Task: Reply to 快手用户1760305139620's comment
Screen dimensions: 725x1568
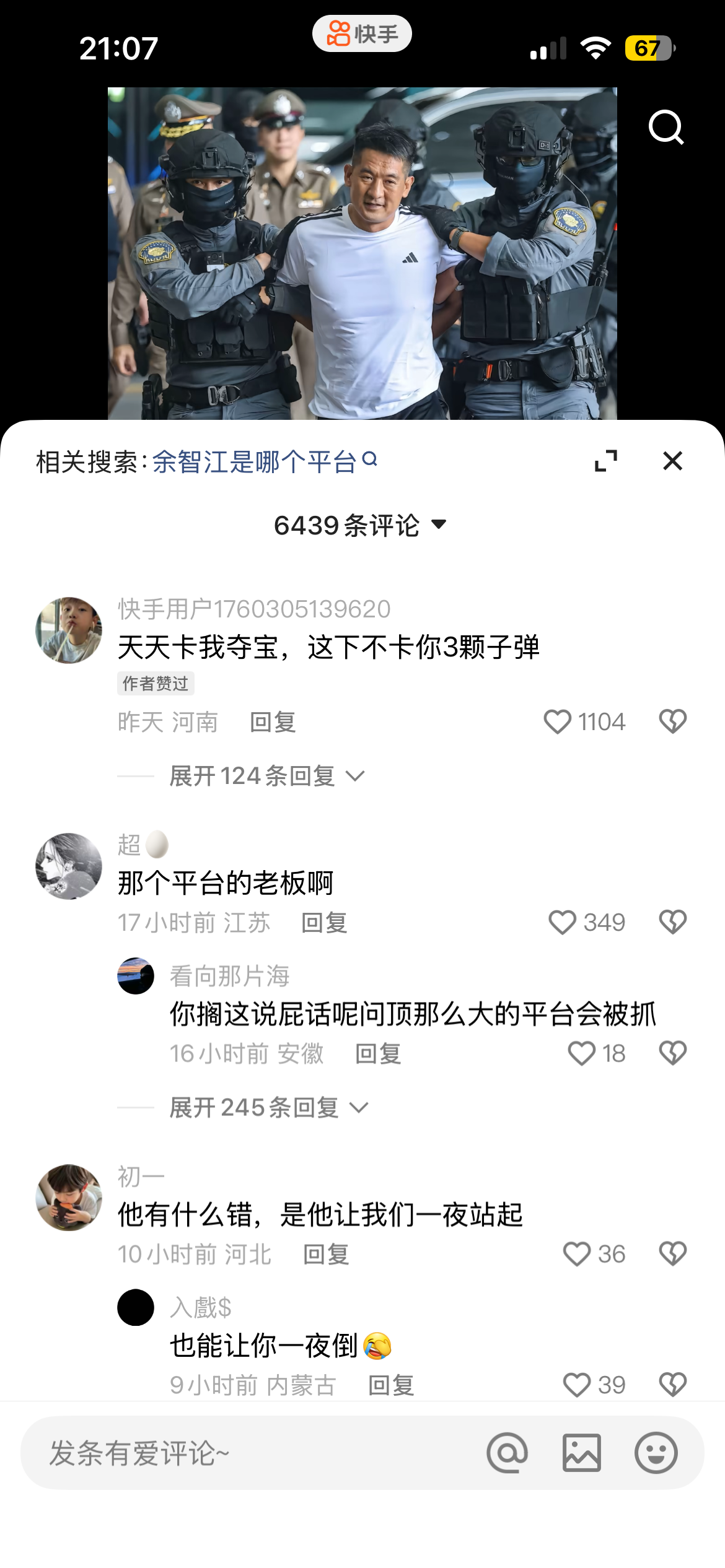Action: coord(273,722)
